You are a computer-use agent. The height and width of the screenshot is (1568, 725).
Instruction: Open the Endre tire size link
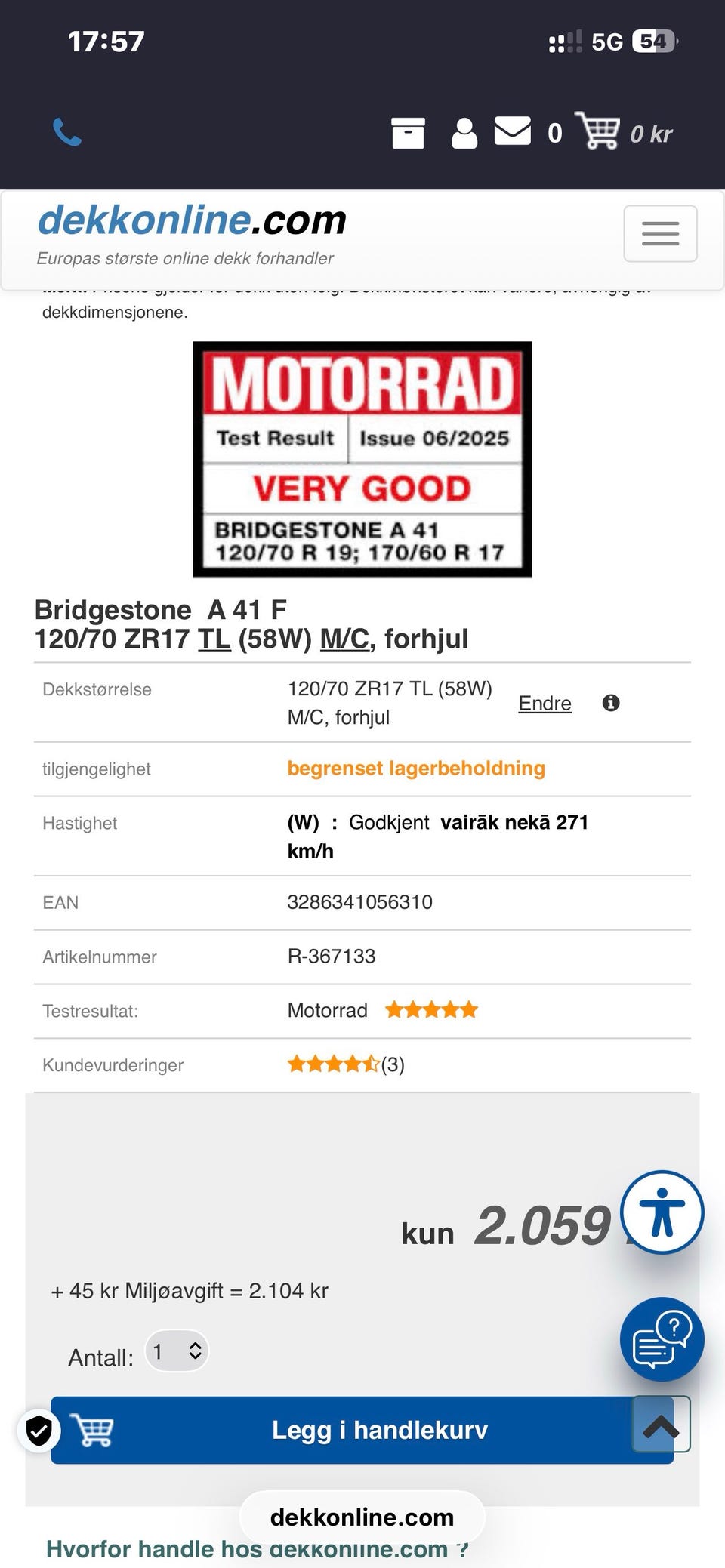point(545,703)
